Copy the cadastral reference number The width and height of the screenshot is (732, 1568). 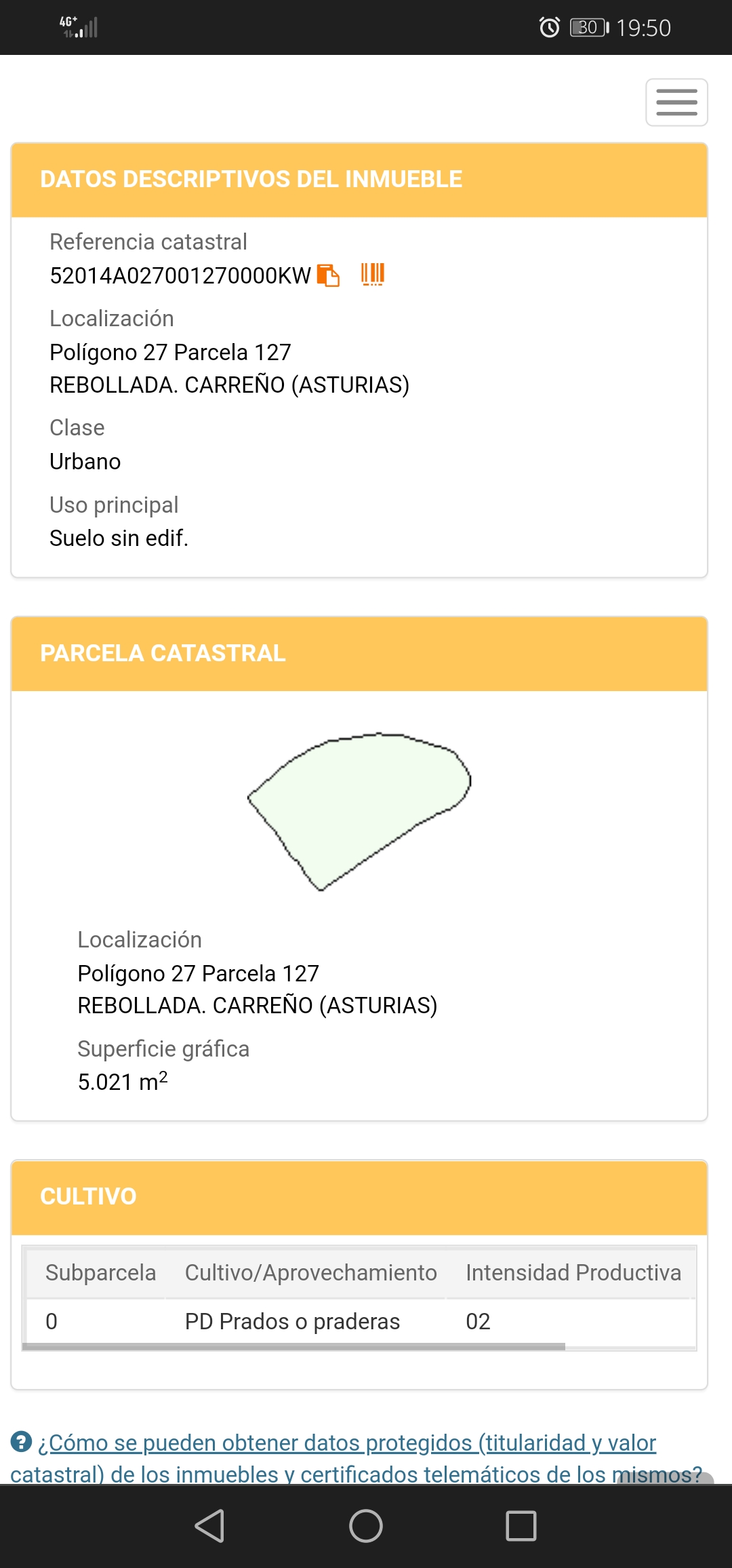point(329,275)
